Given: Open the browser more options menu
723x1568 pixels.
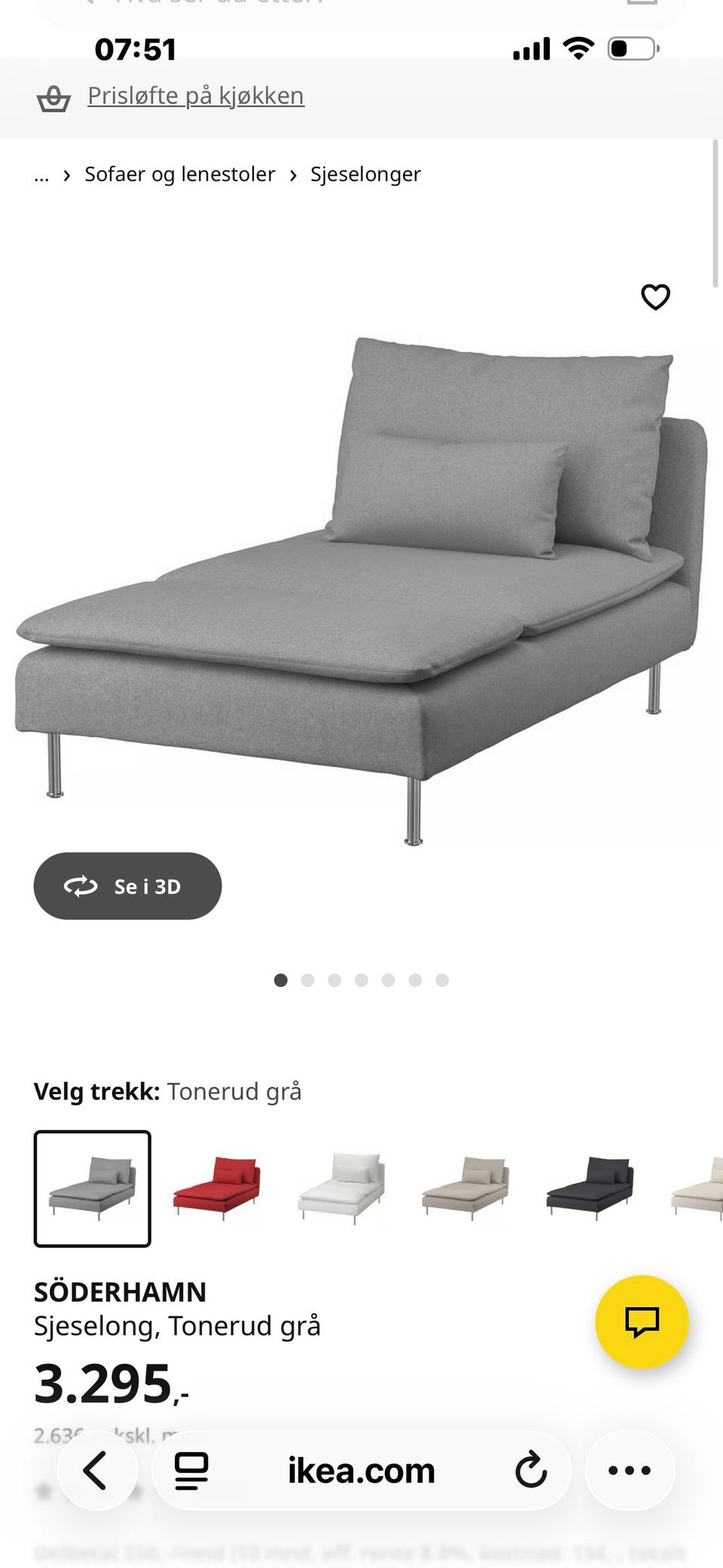Looking at the screenshot, I should click(630, 1470).
